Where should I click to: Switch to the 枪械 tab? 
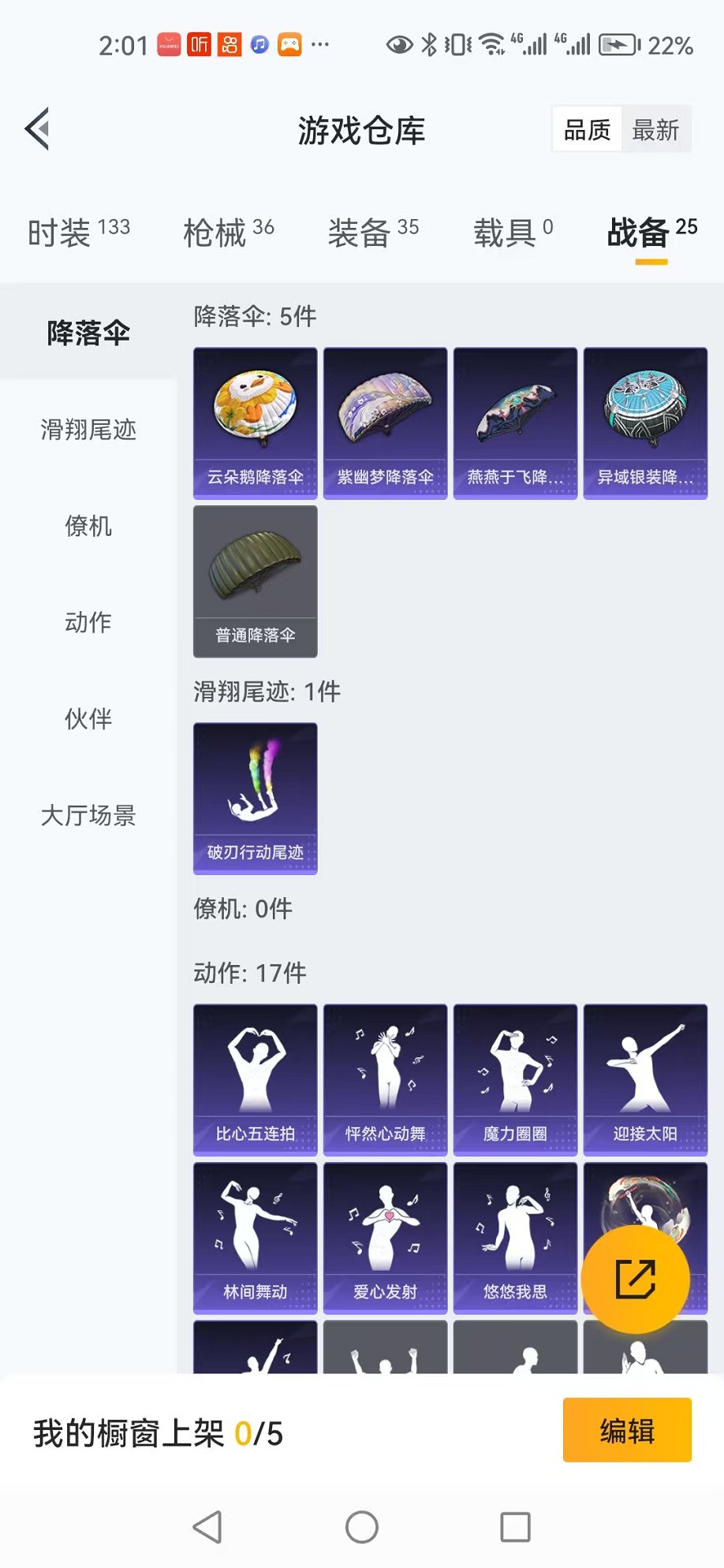coord(229,233)
